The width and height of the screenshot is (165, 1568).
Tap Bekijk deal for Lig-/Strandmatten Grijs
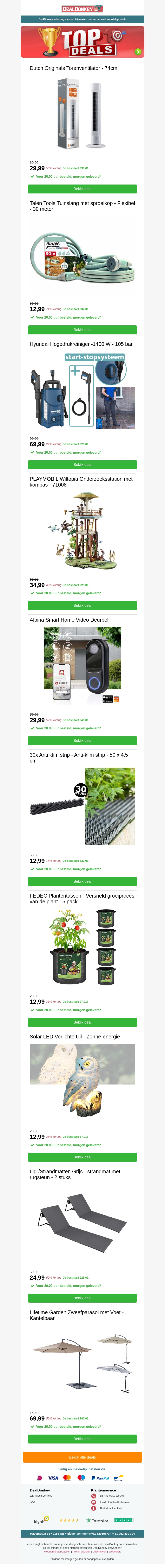82,1298
